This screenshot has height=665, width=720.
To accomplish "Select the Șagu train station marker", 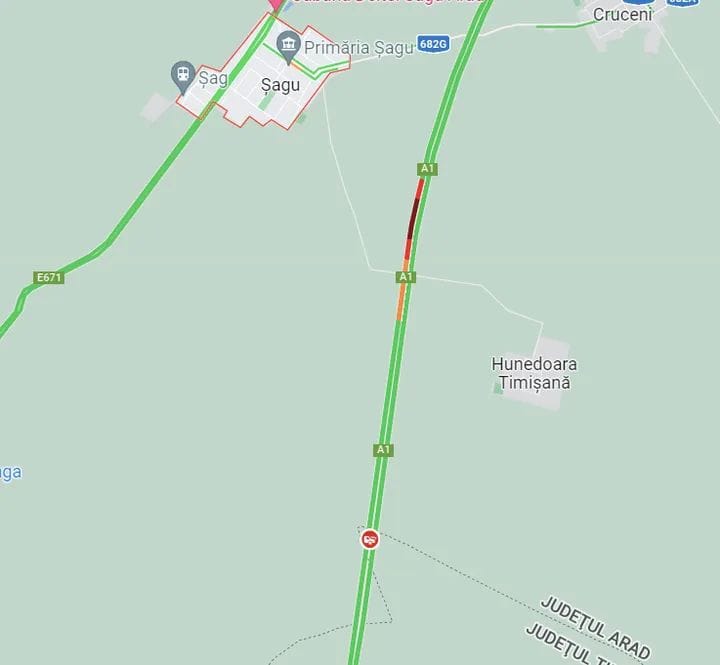I will point(182,74).
